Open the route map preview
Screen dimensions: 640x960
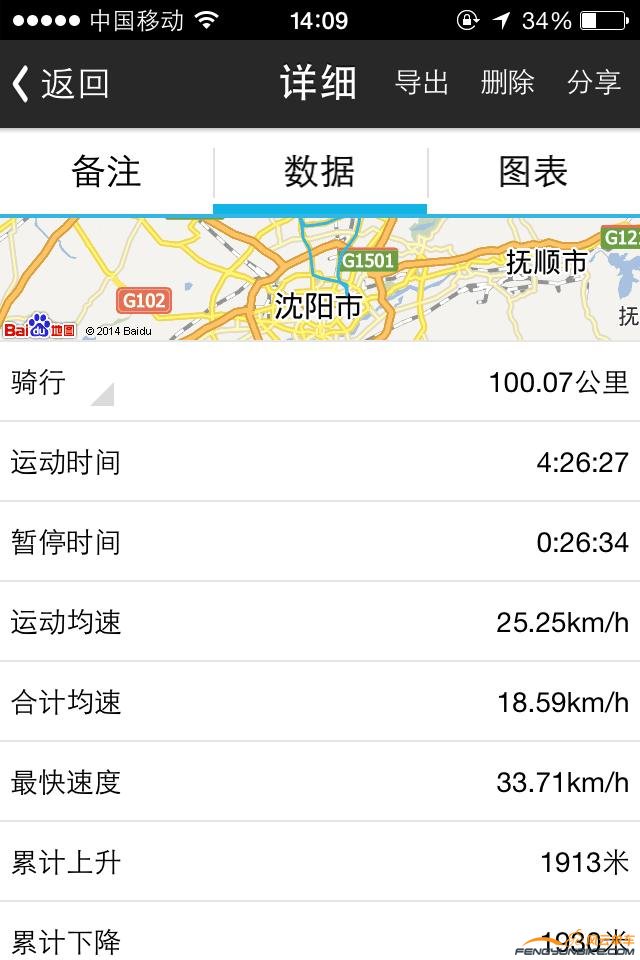coord(320,279)
